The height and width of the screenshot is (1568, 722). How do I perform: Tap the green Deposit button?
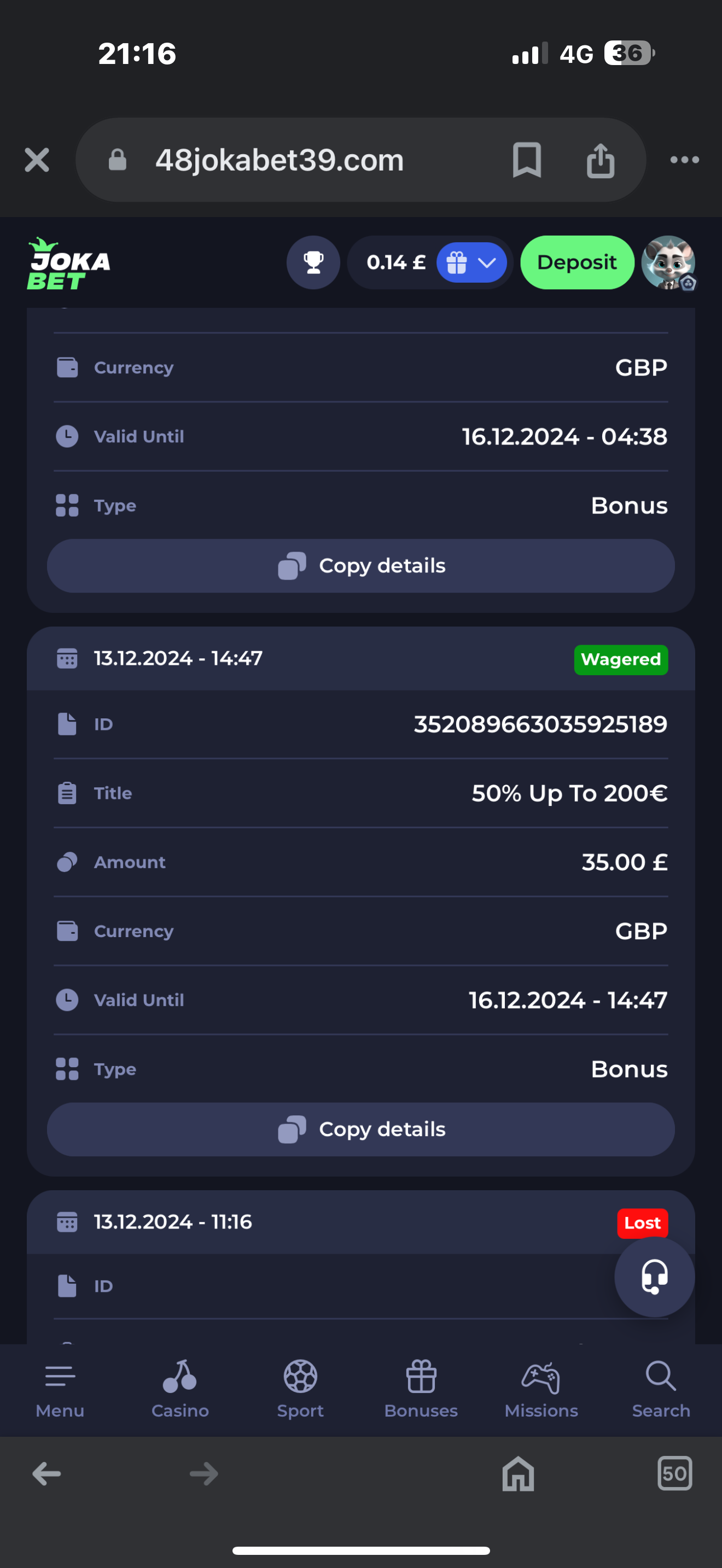(x=577, y=262)
